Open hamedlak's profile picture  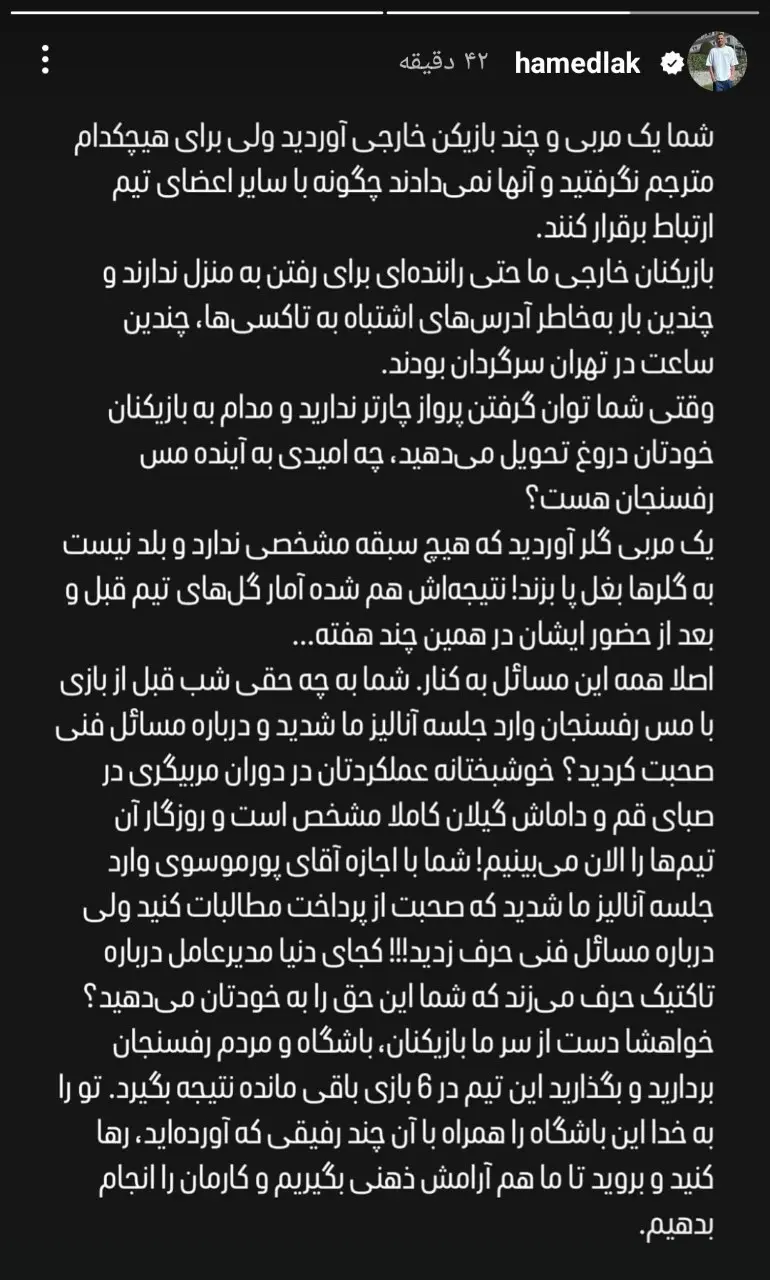tap(718, 62)
